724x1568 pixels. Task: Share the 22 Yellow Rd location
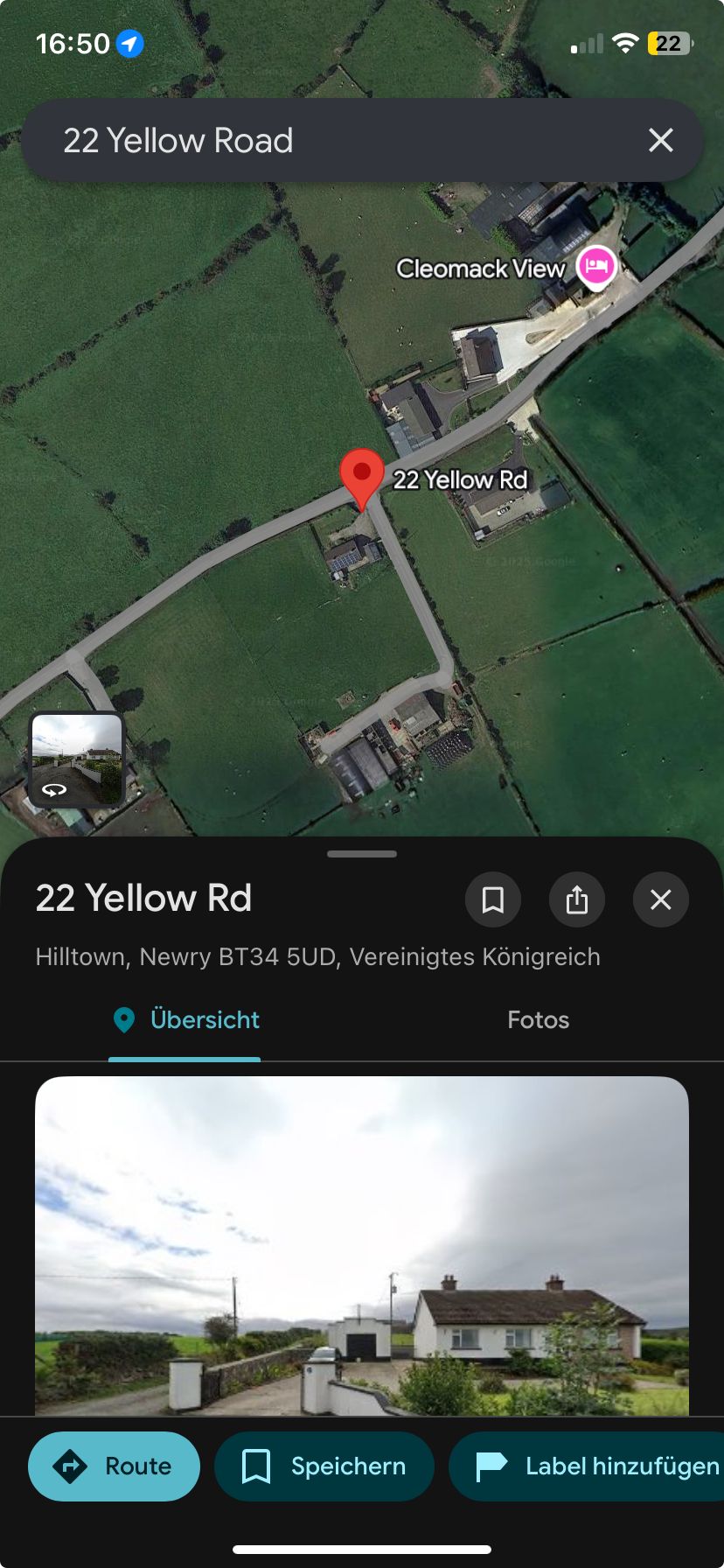[577, 899]
